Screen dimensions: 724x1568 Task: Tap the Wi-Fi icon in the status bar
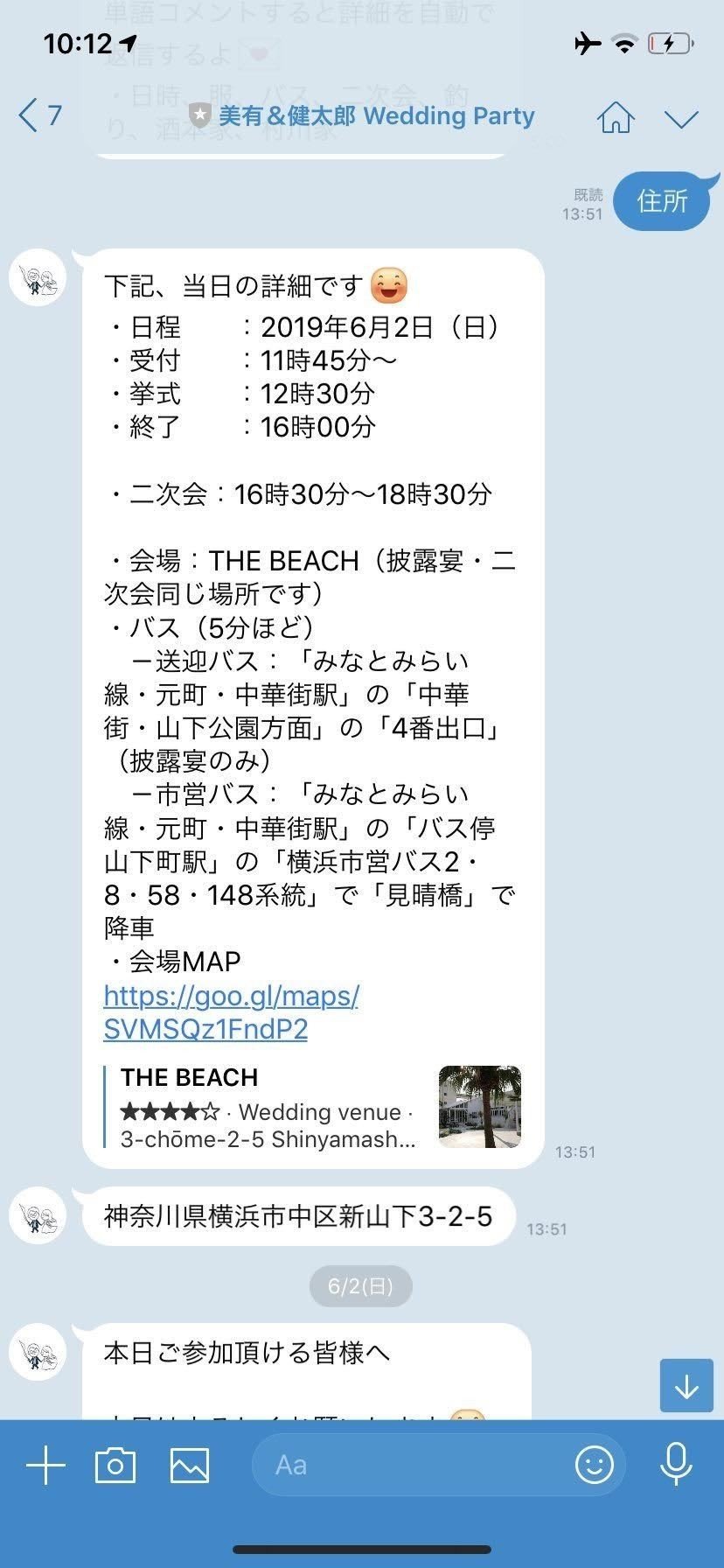tap(623, 44)
